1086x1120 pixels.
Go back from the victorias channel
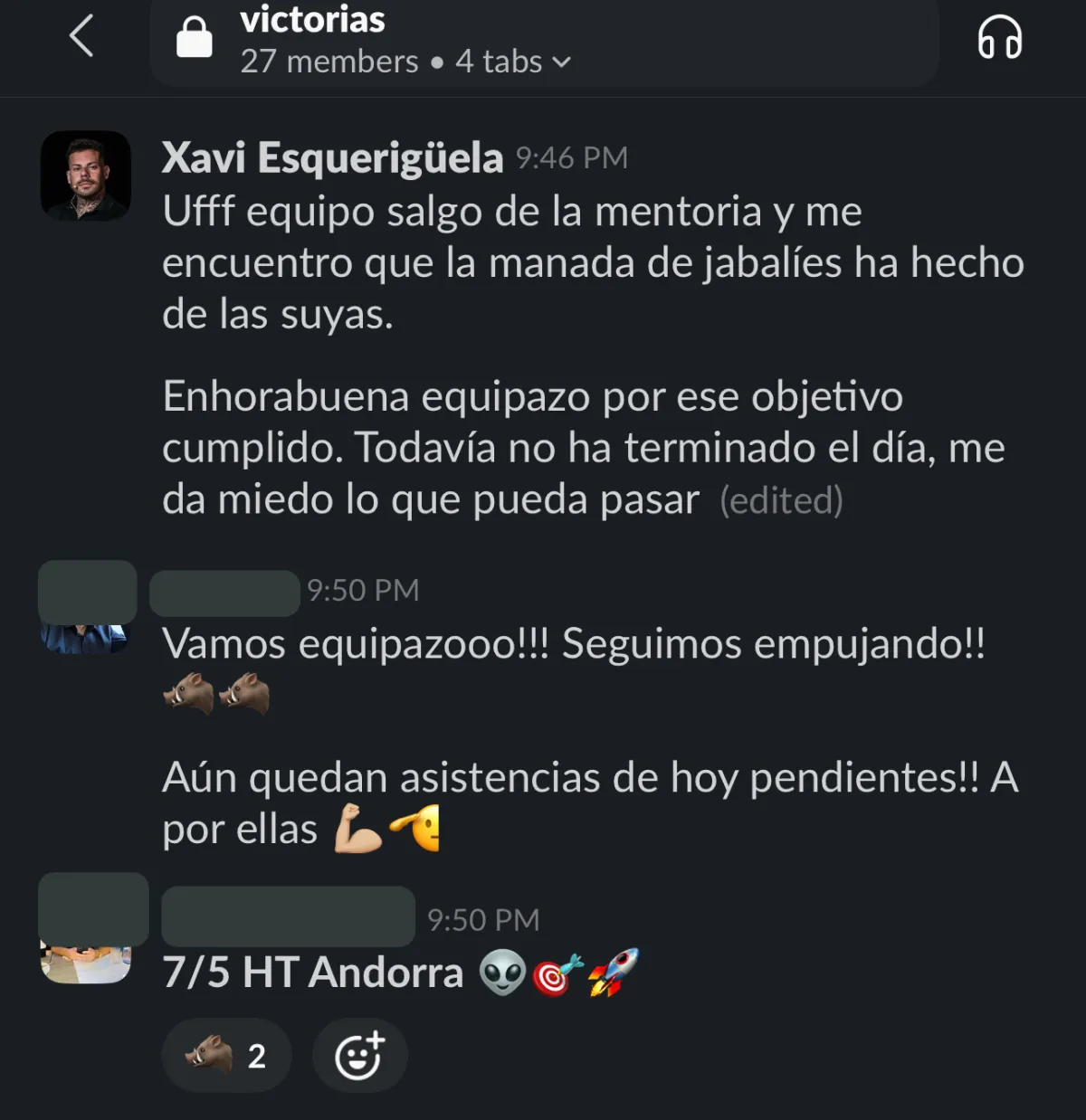pyautogui.click(x=81, y=38)
